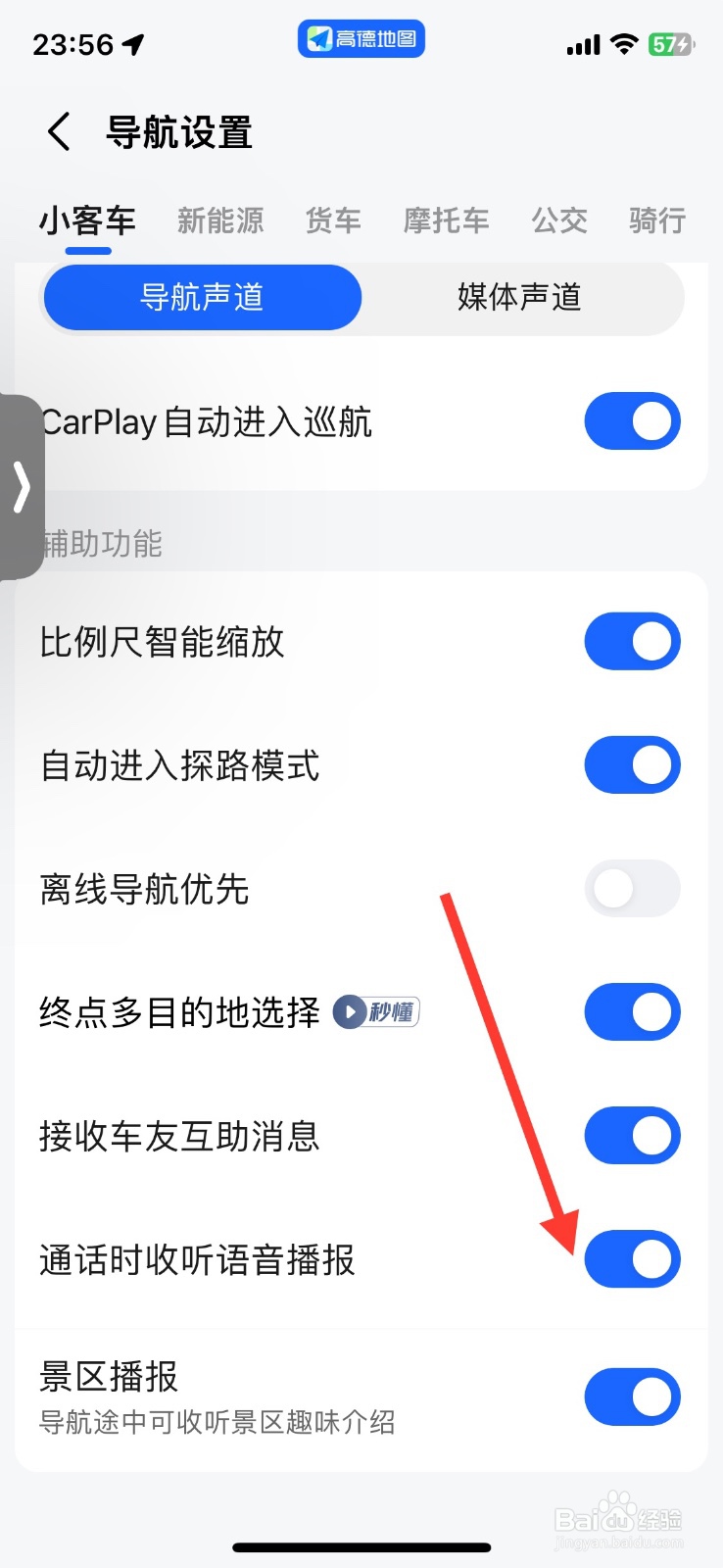Click the cellular signal bars icon
The width and height of the screenshot is (723, 1568).
[x=584, y=43]
